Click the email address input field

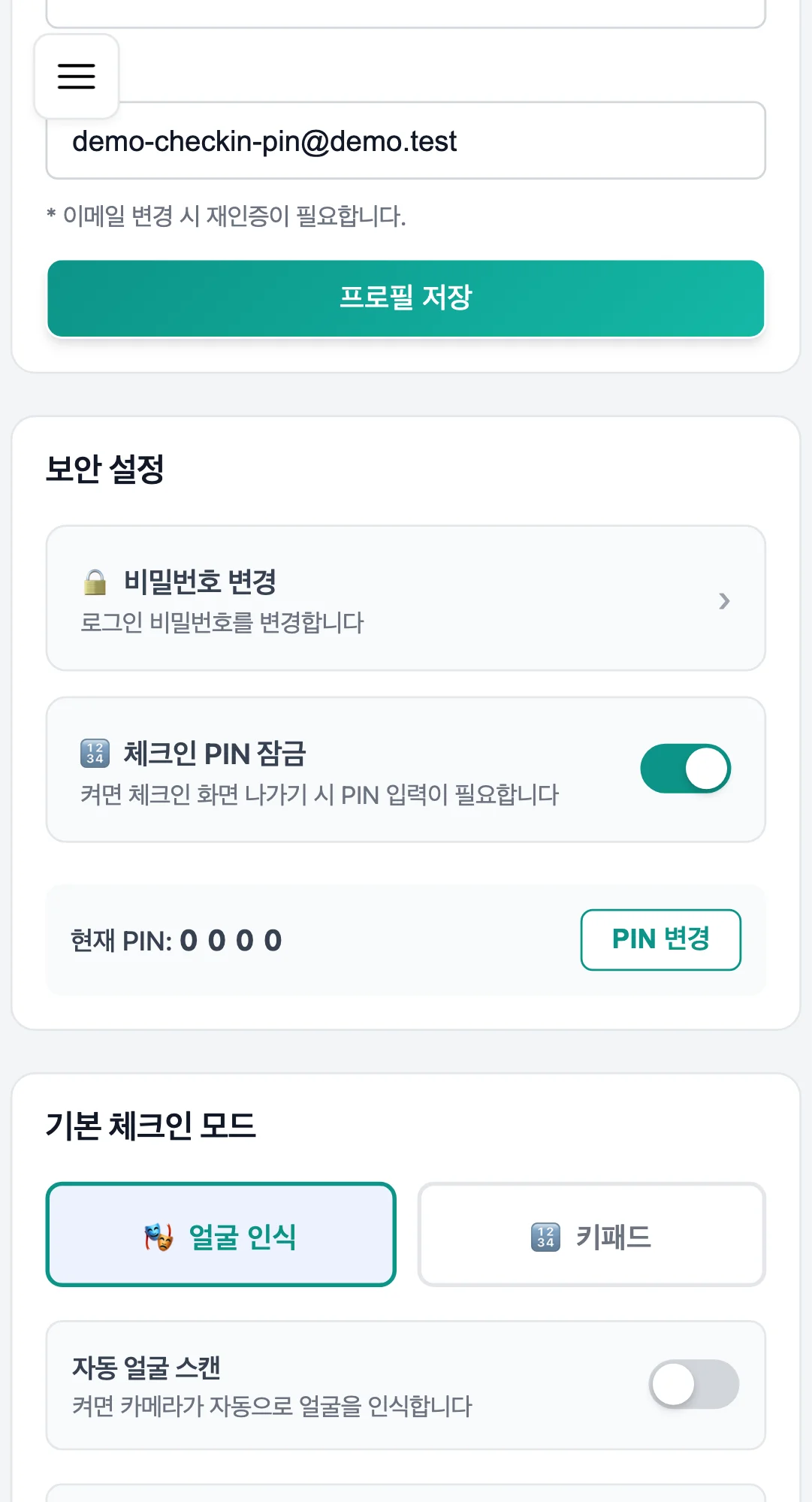pyautogui.click(x=406, y=141)
